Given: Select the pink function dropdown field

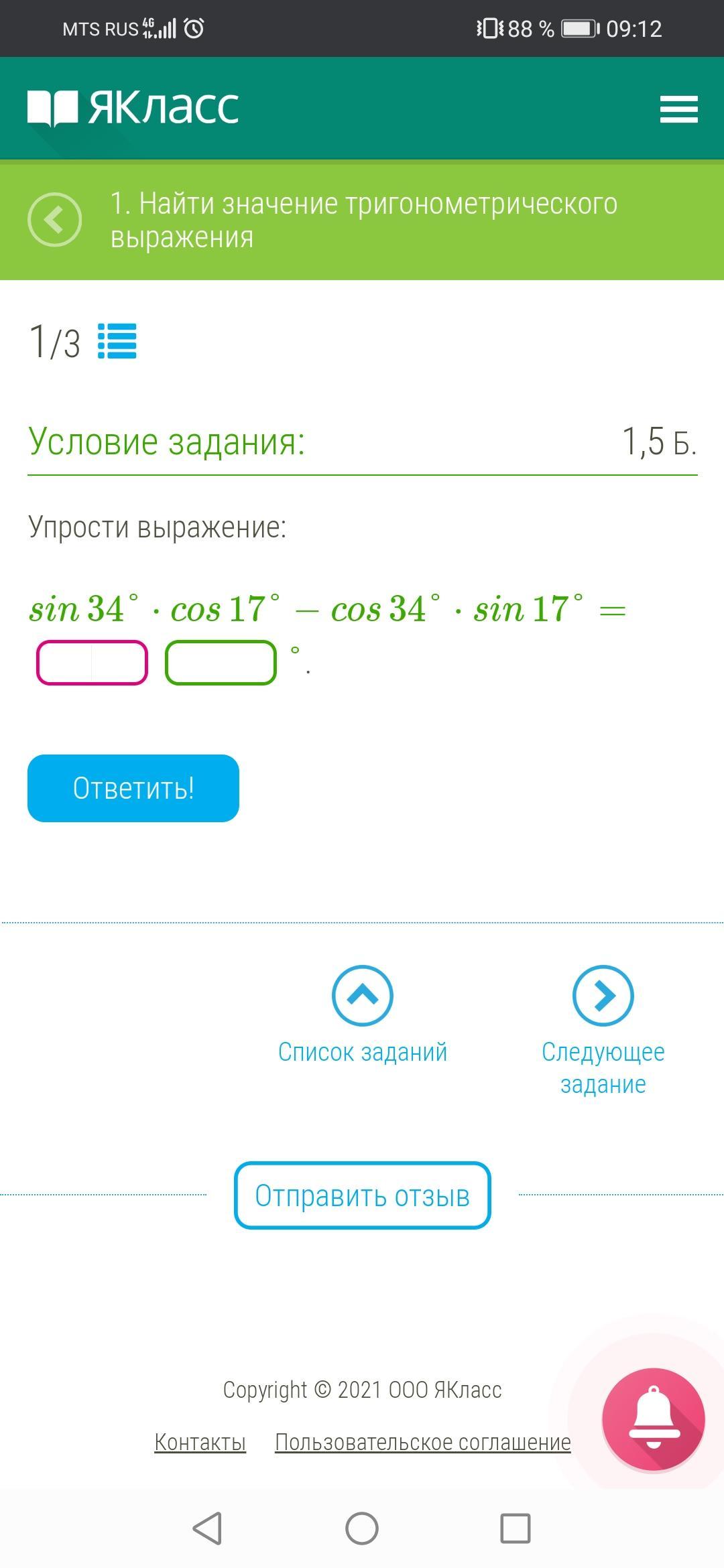Looking at the screenshot, I should pos(92,663).
